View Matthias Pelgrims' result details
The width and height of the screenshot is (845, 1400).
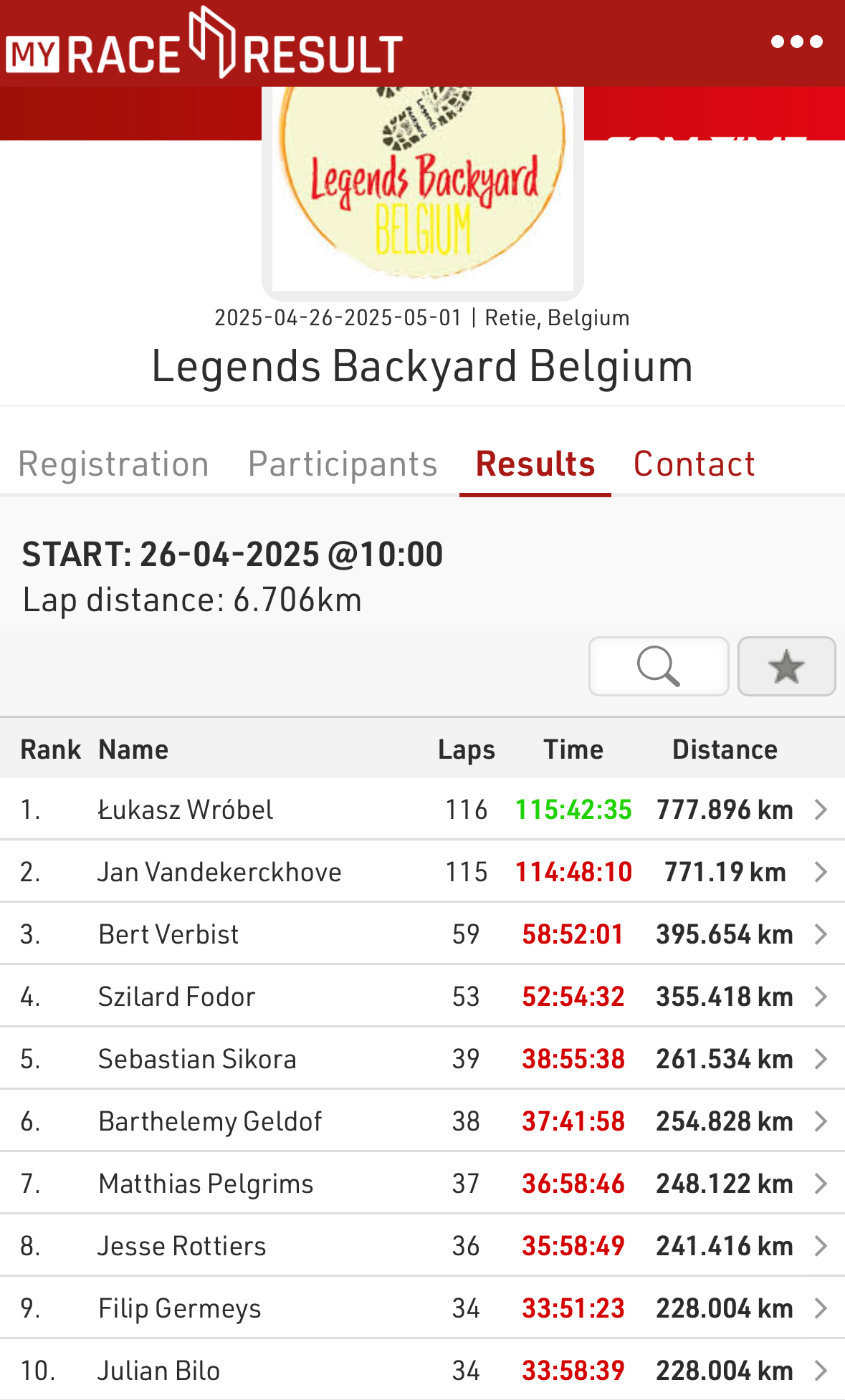[x=422, y=1184]
